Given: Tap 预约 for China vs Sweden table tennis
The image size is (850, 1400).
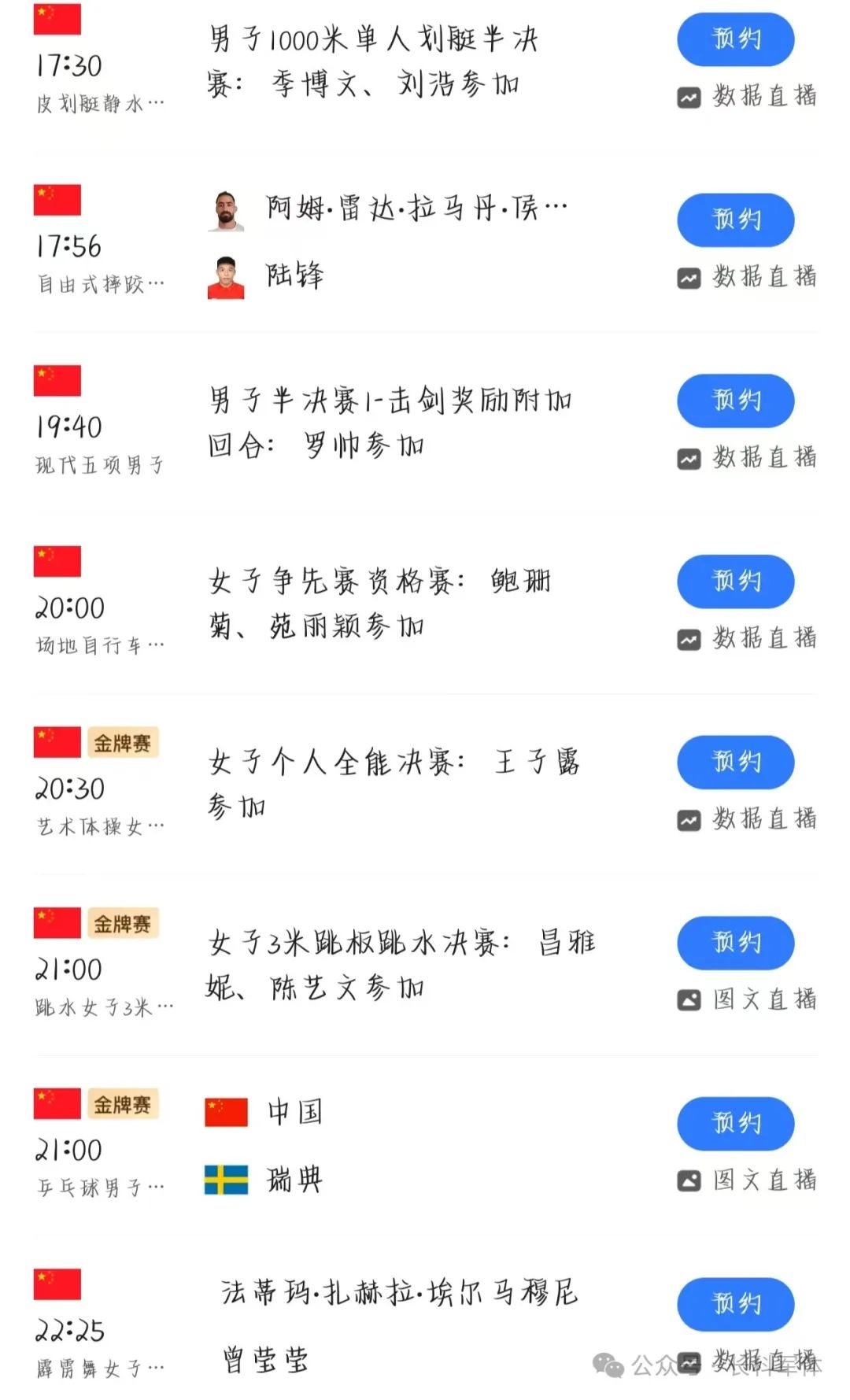Looking at the screenshot, I should pyautogui.click(x=735, y=1123).
